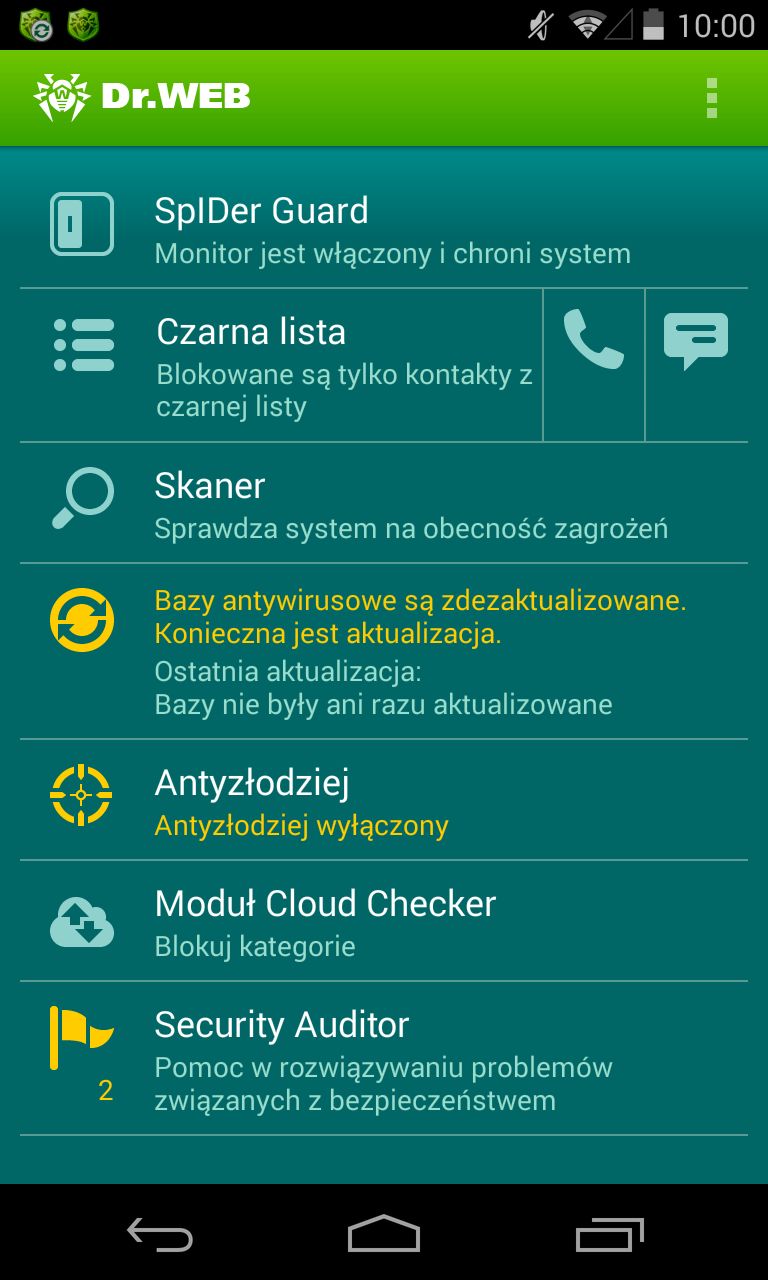Go back with the system back button
This screenshot has width=768, height=1280.
[x=160, y=1234]
